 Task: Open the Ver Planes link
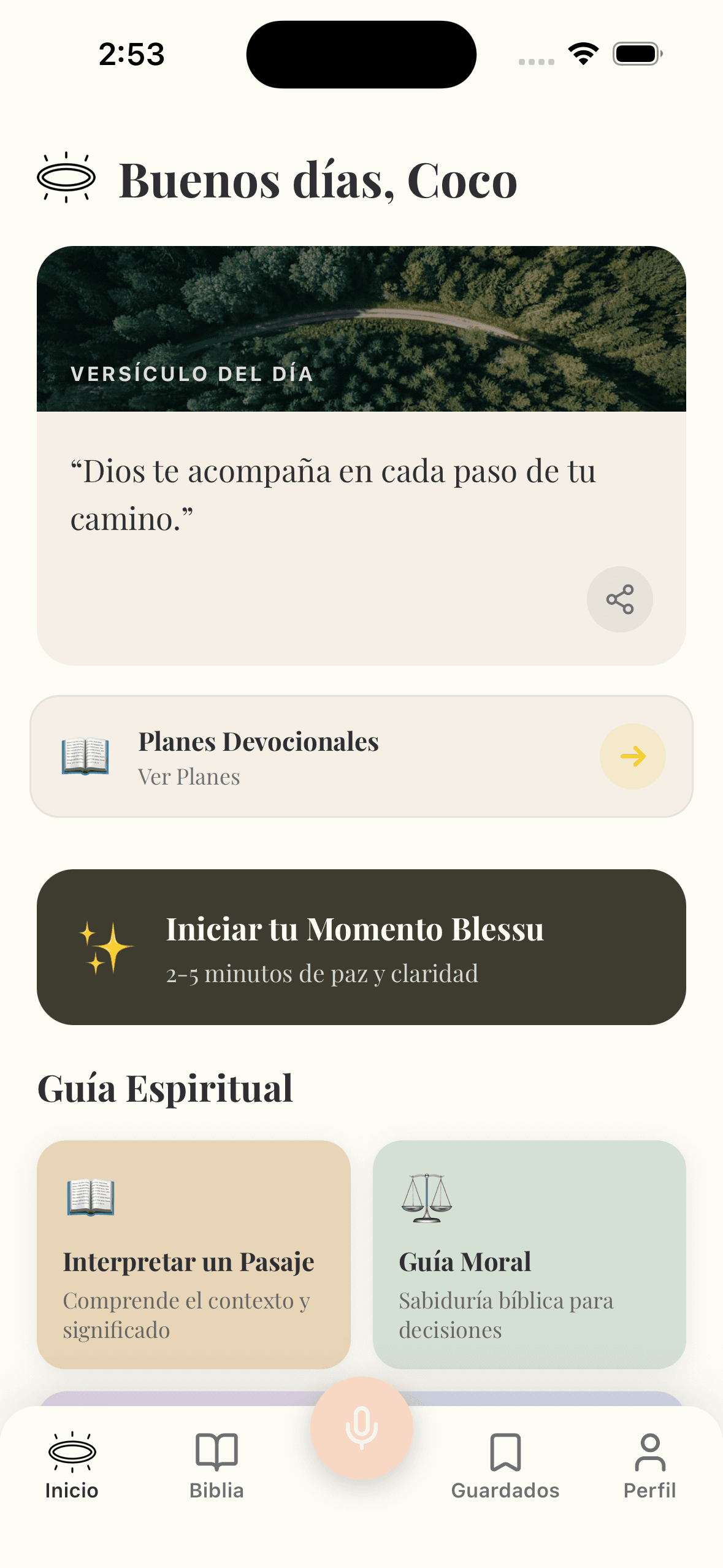[x=188, y=777]
